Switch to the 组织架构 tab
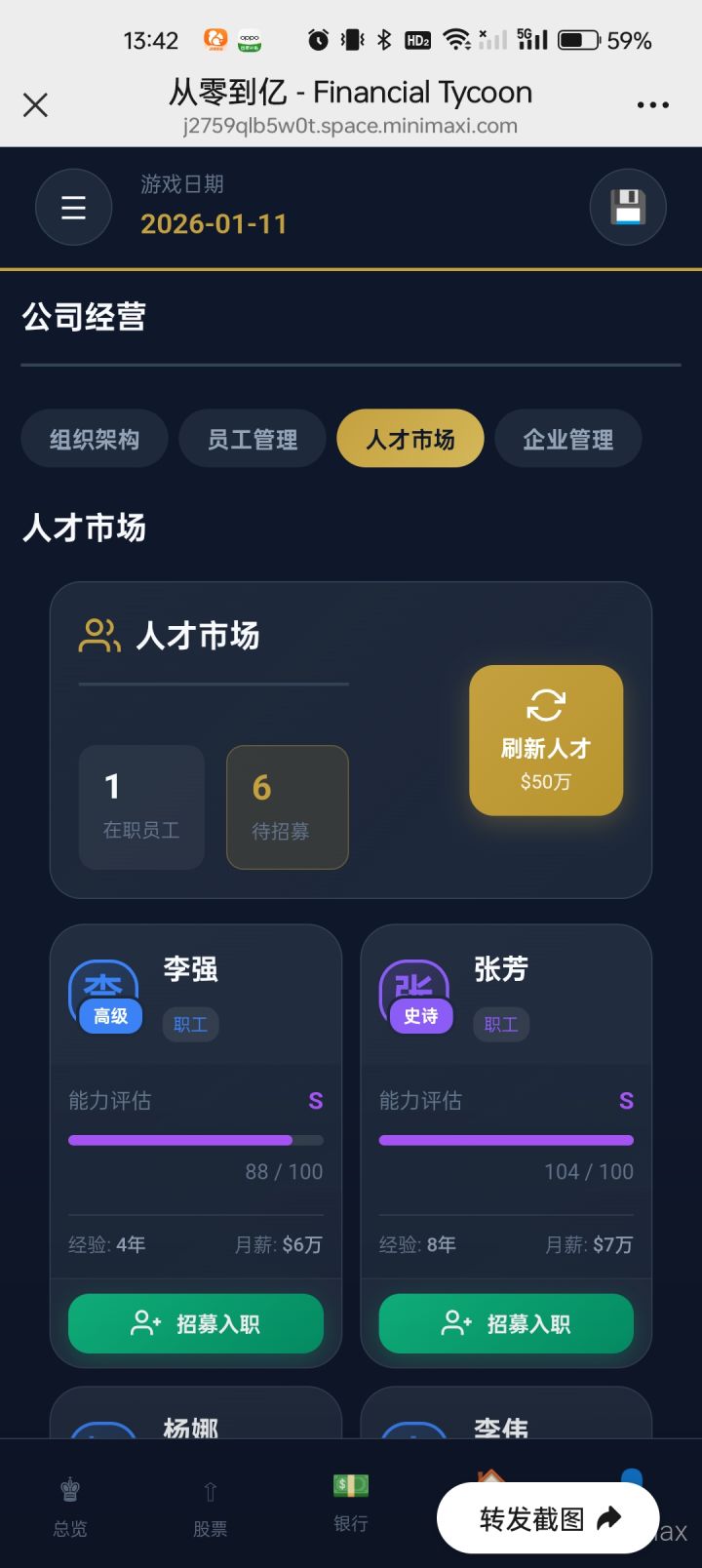702x1568 pixels. [x=94, y=439]
